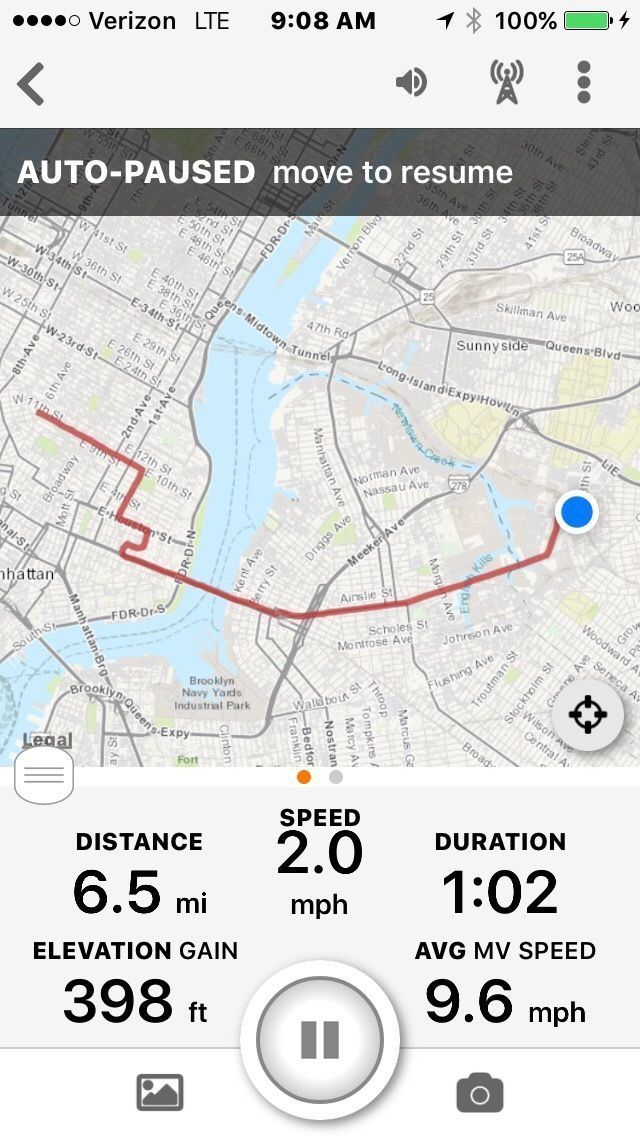Open the three-dot overflow menu

pos(585,82)
